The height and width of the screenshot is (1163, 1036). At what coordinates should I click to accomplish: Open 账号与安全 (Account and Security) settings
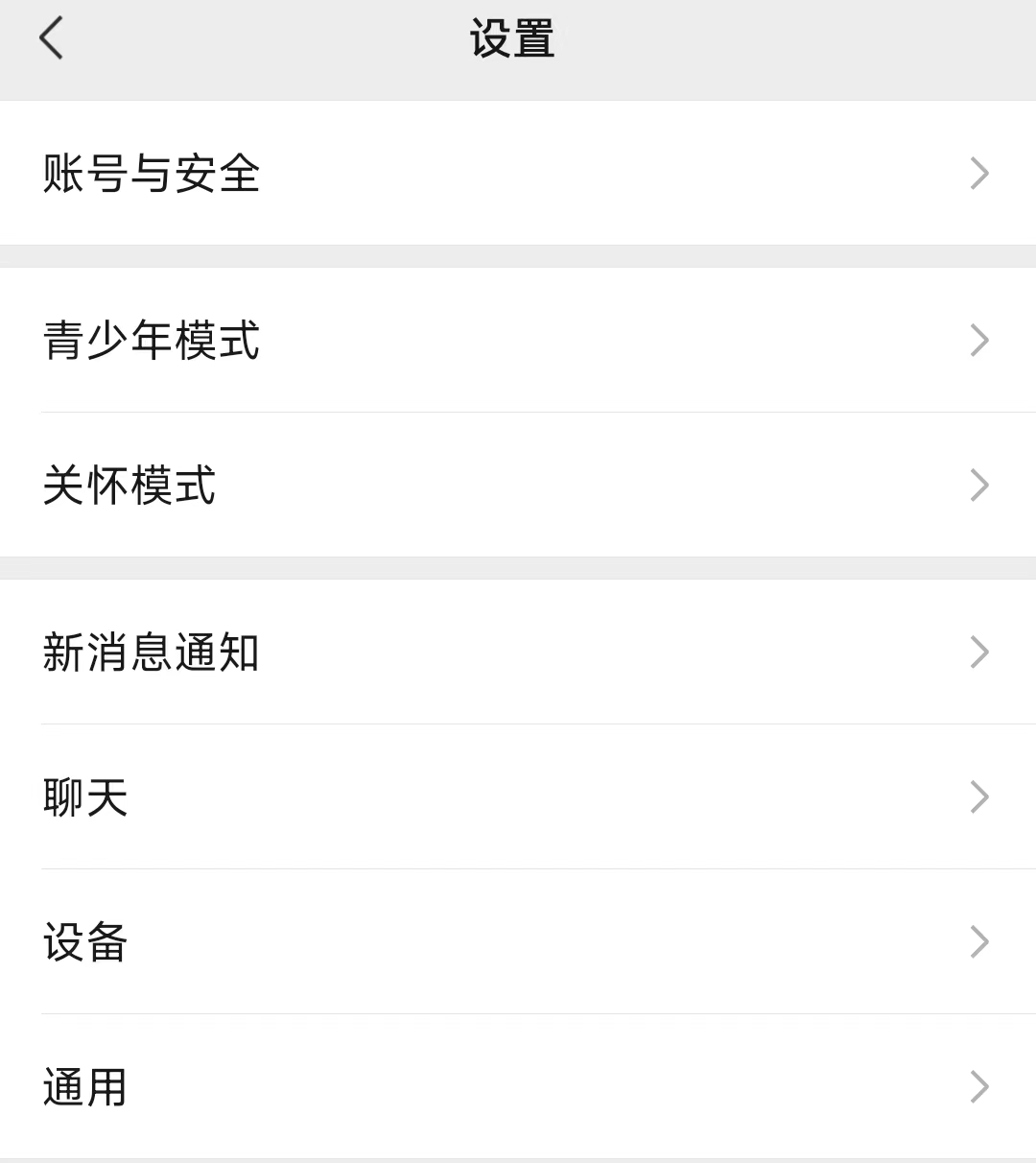[x=151, y=174]
